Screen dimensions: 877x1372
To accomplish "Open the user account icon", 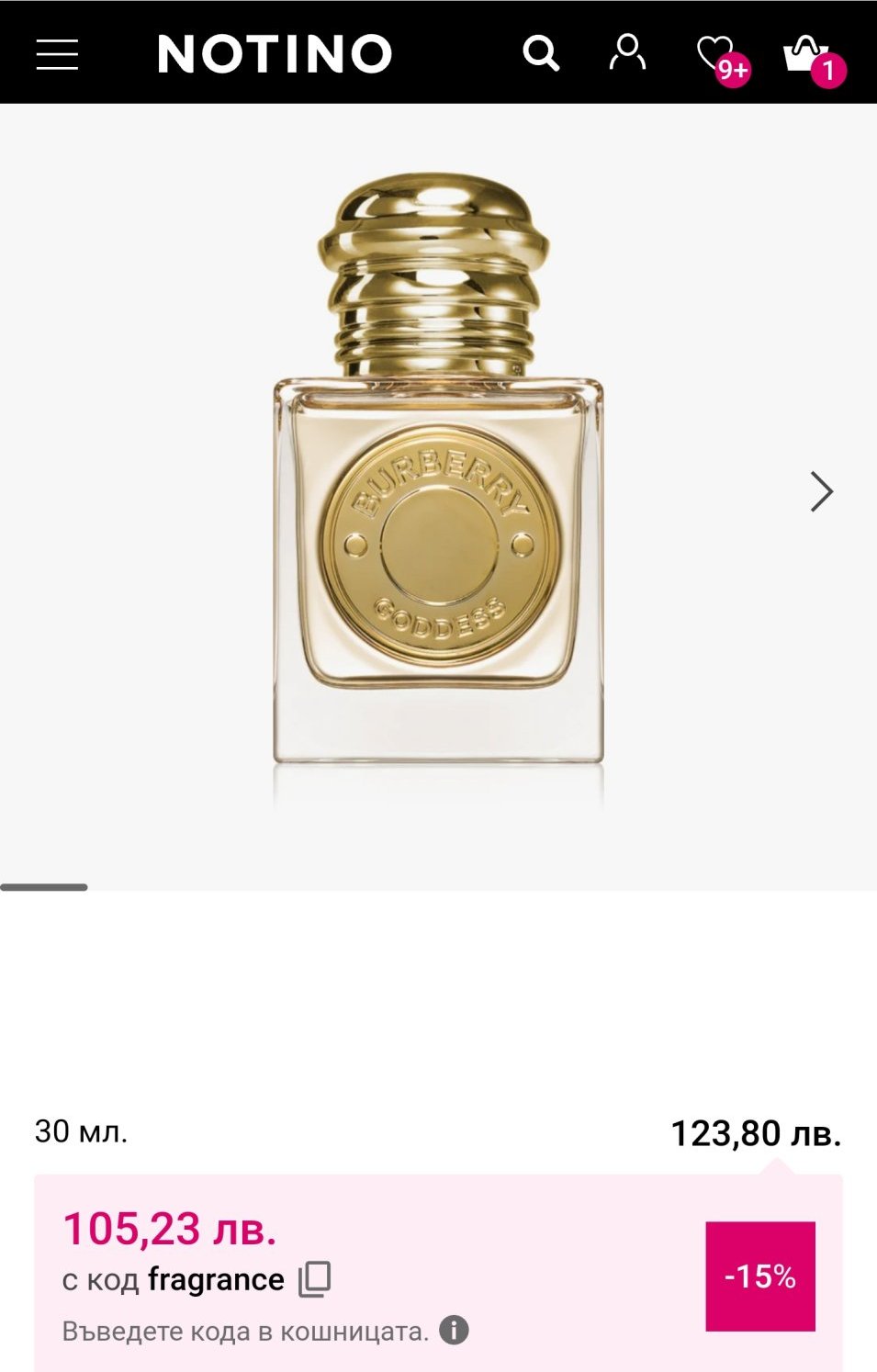I will coord(627,53).
